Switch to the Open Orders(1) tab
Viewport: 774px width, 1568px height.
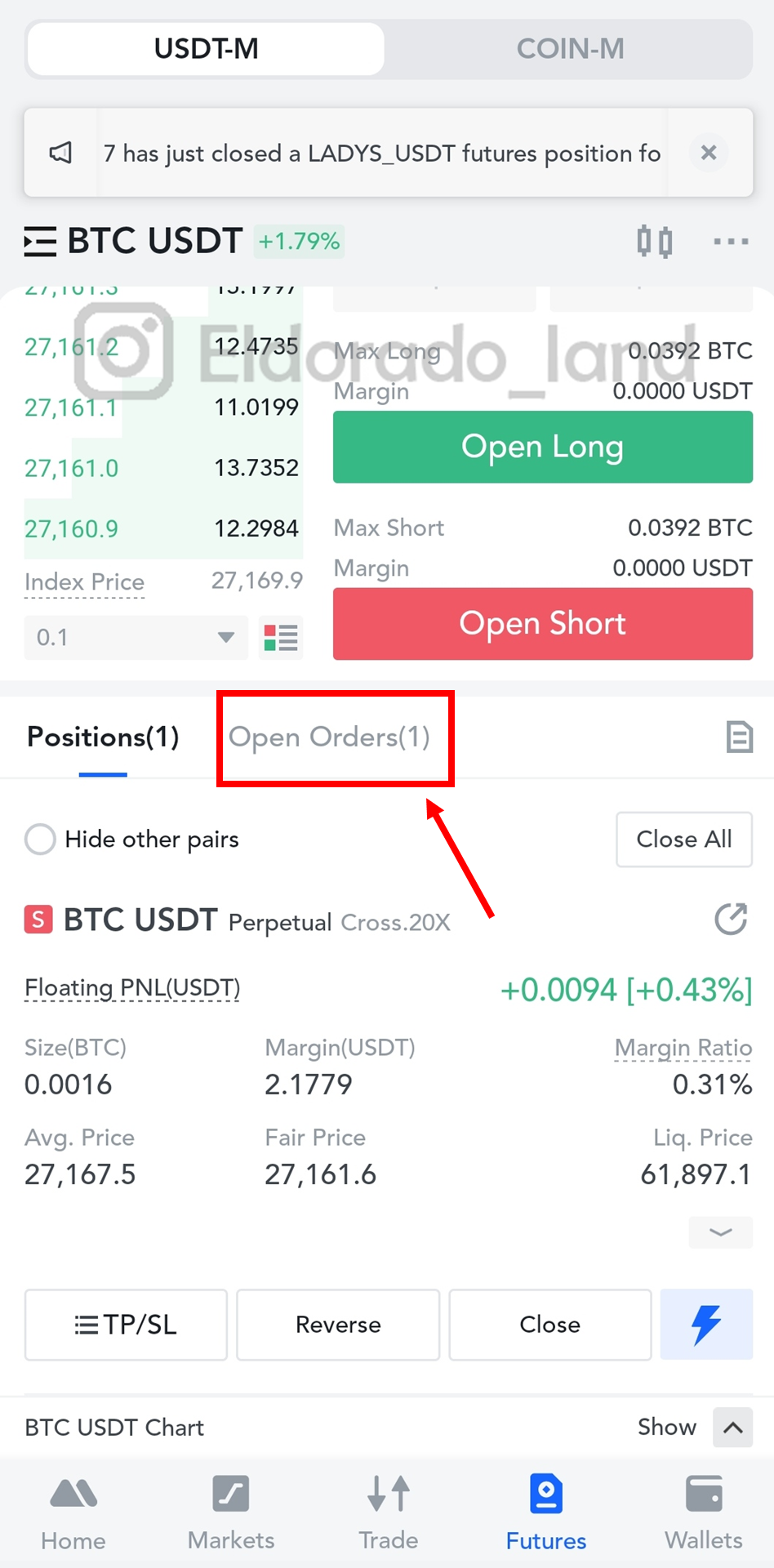coord(329,737)
